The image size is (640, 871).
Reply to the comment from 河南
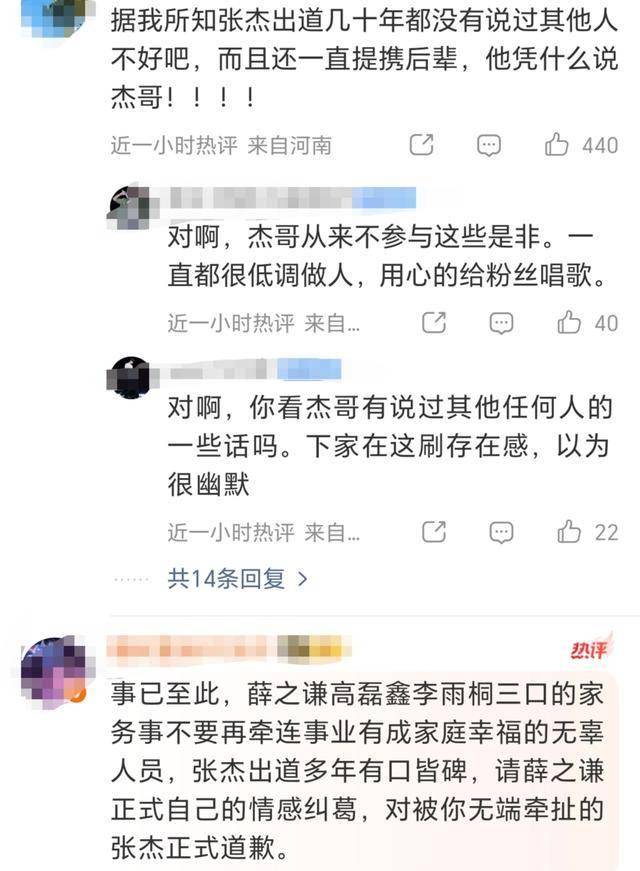click(x=488, y=145)
